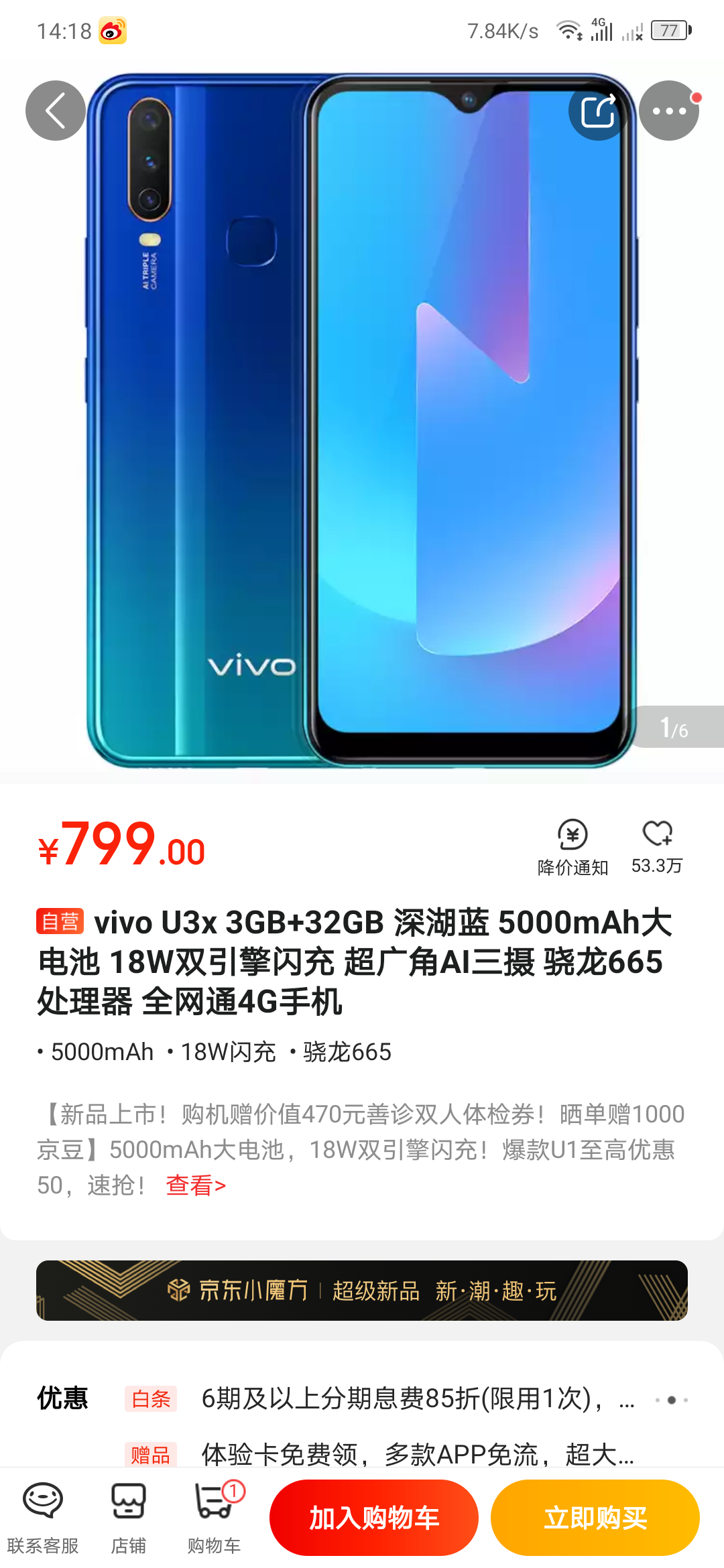The width and height of the screenshot is (724, 1568).
Task: Share this vivo U3x product
Action: pos(598,111)
